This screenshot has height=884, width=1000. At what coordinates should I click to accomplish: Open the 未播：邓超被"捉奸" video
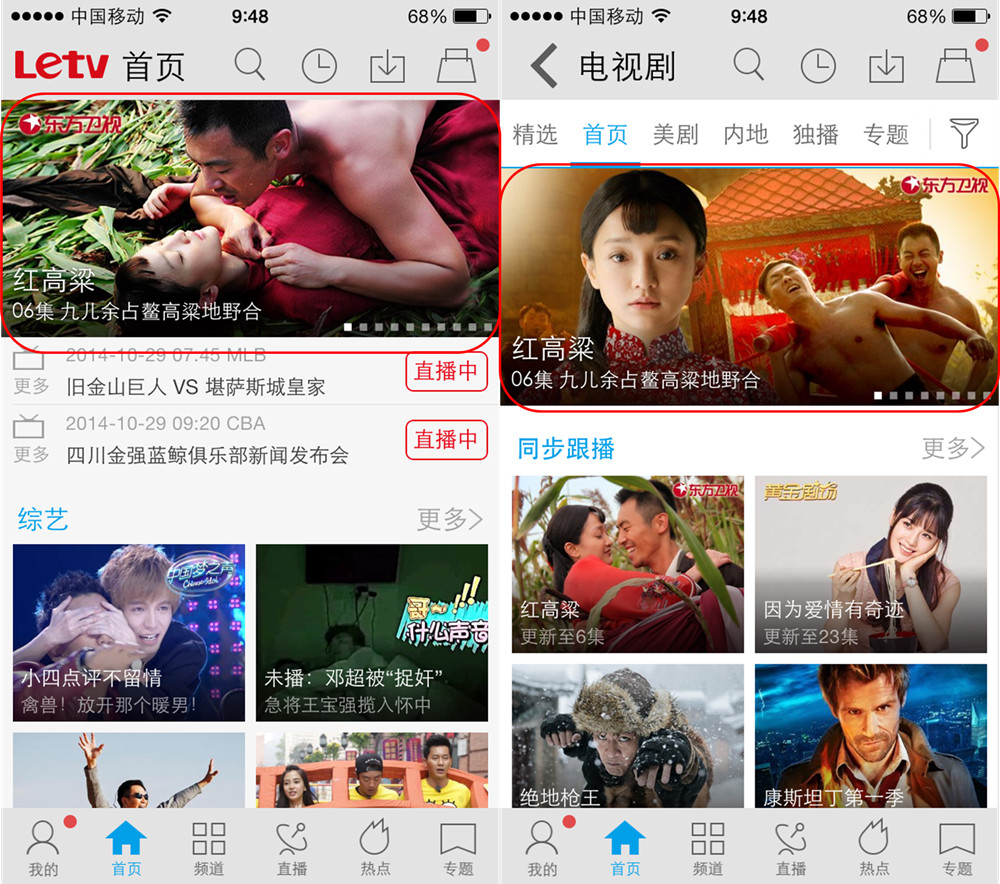(372, 632)
